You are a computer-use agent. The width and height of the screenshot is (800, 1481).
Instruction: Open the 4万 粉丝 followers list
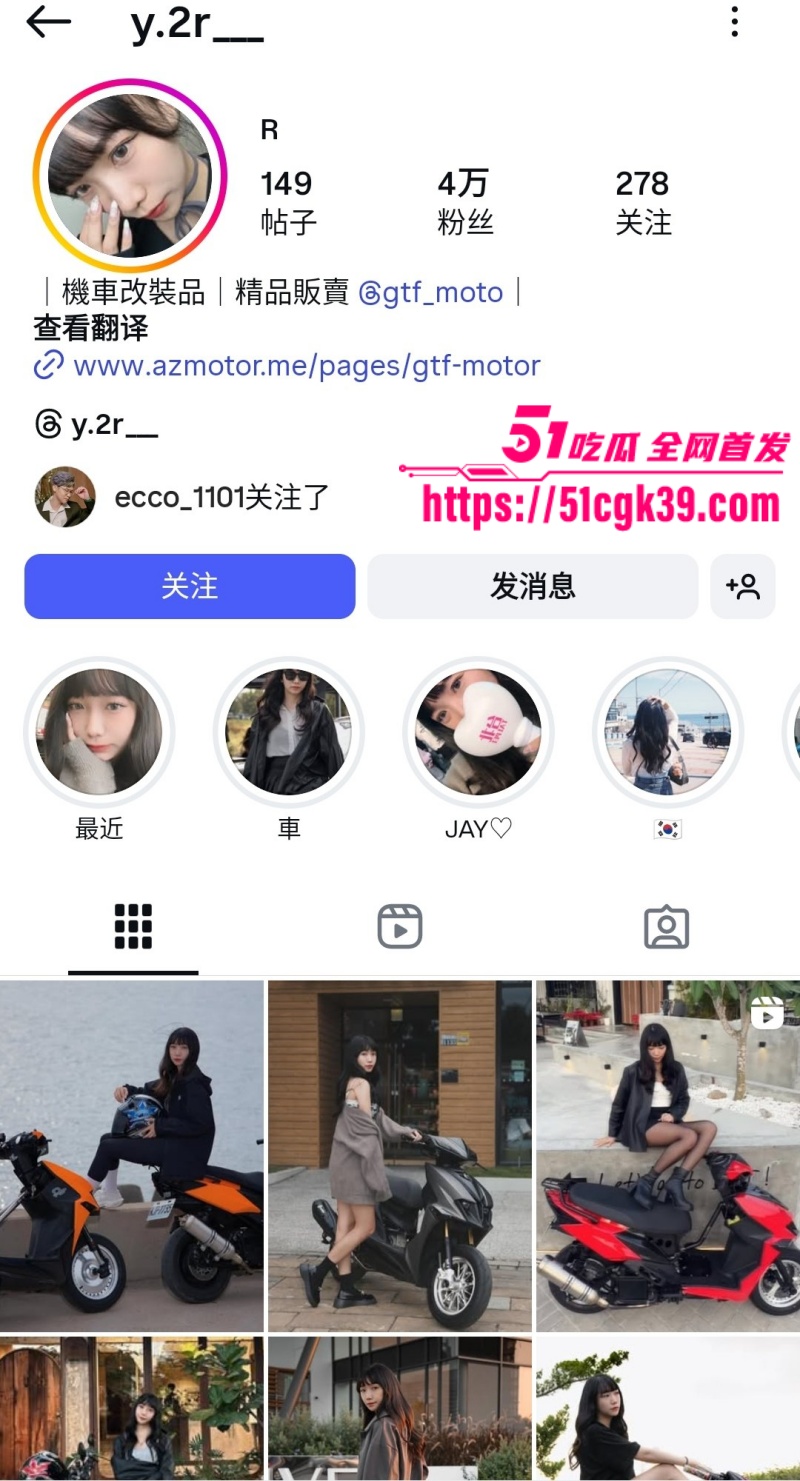pyautogui.click(x=465, y=201)
